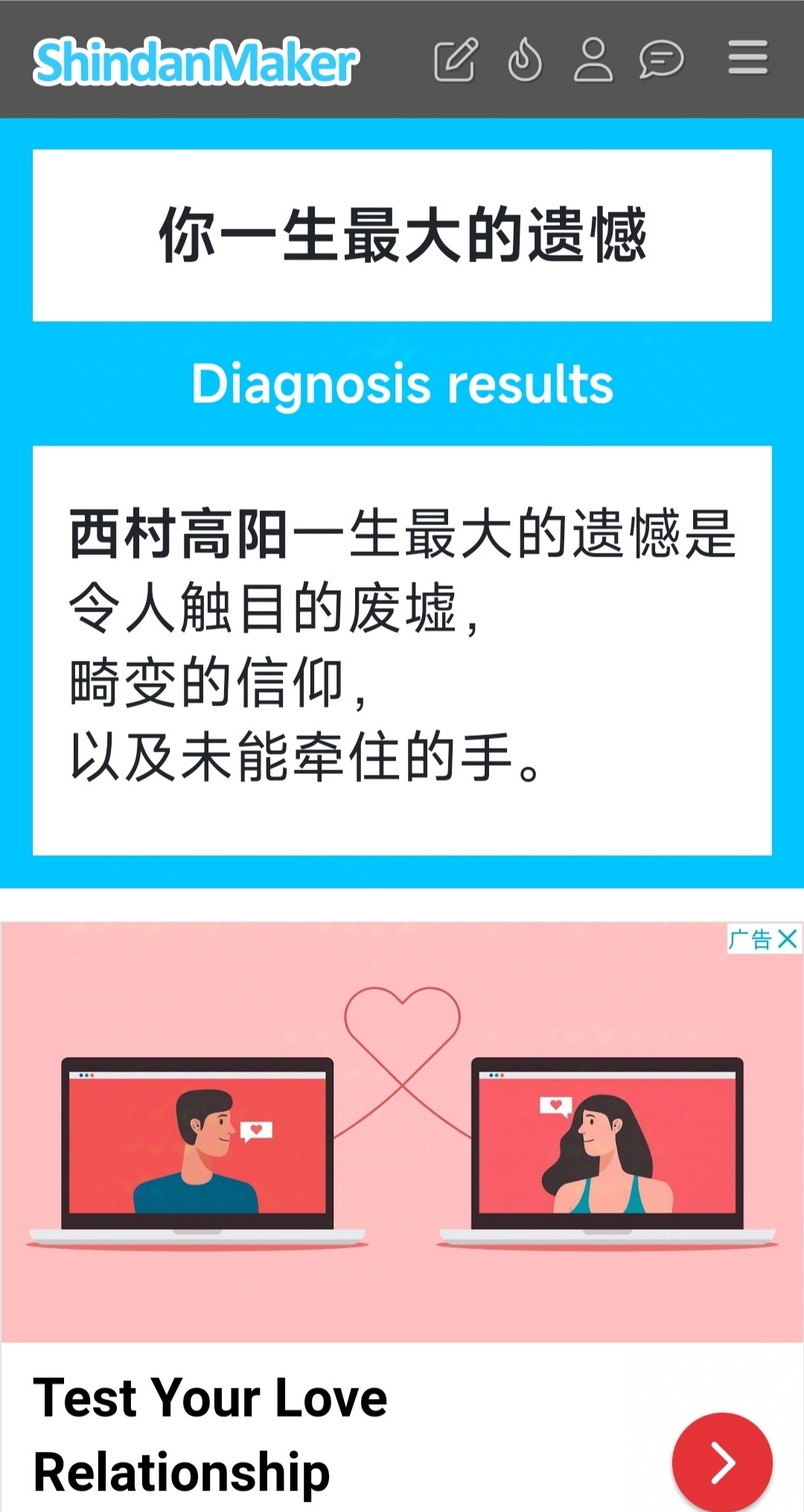Open the Test Your Love Relationship ad

[211, 1434]
